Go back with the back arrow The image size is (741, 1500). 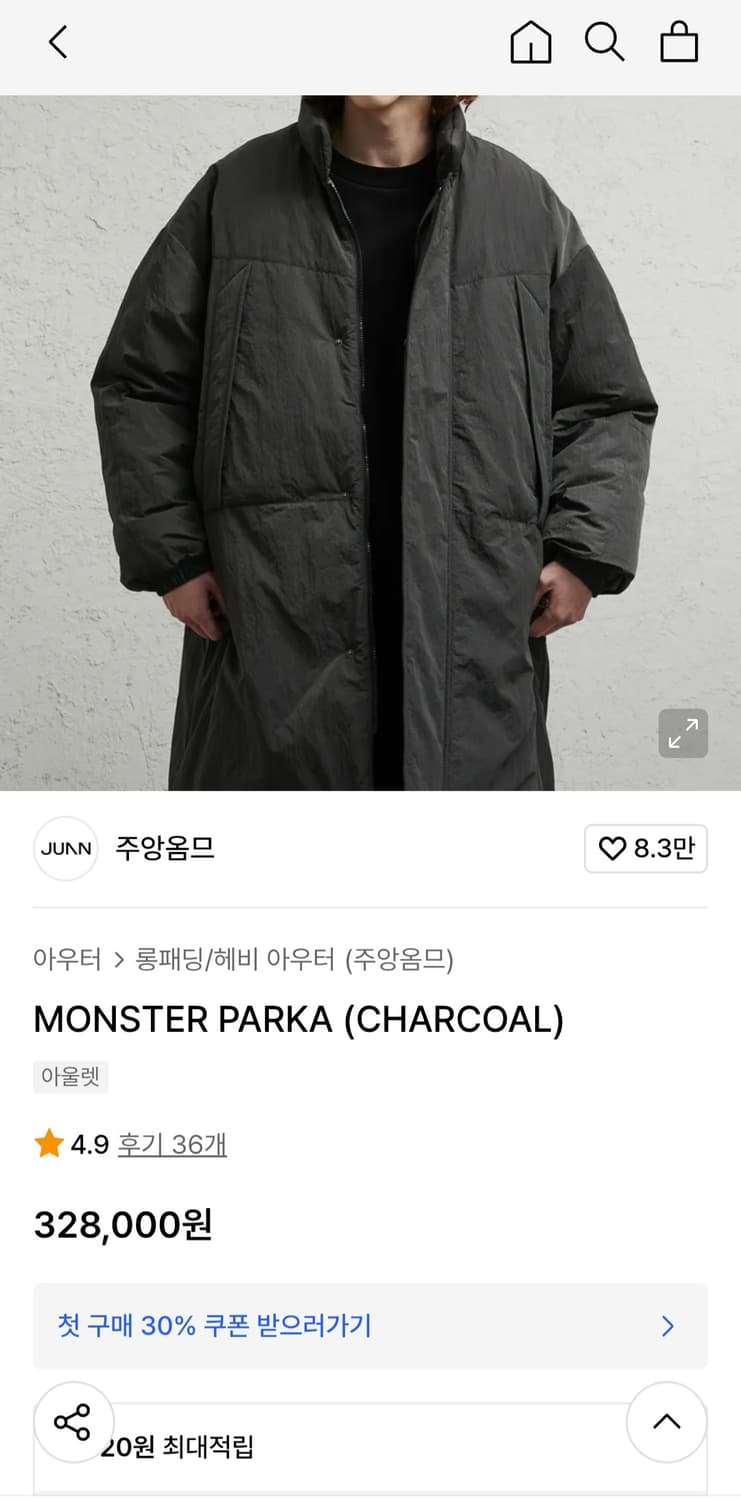coord(57,43)
